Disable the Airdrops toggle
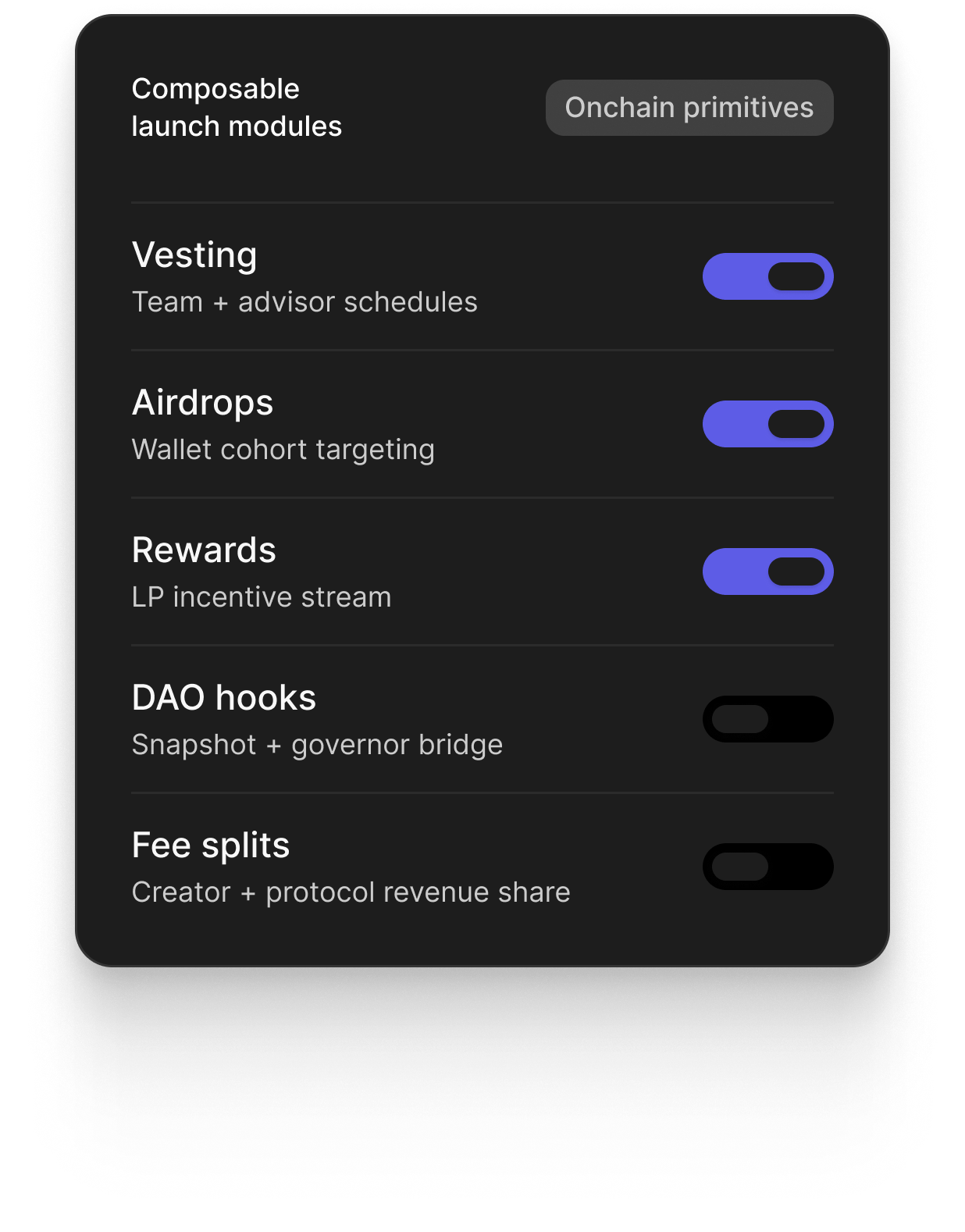The image size is (965, 1232). 767,424
